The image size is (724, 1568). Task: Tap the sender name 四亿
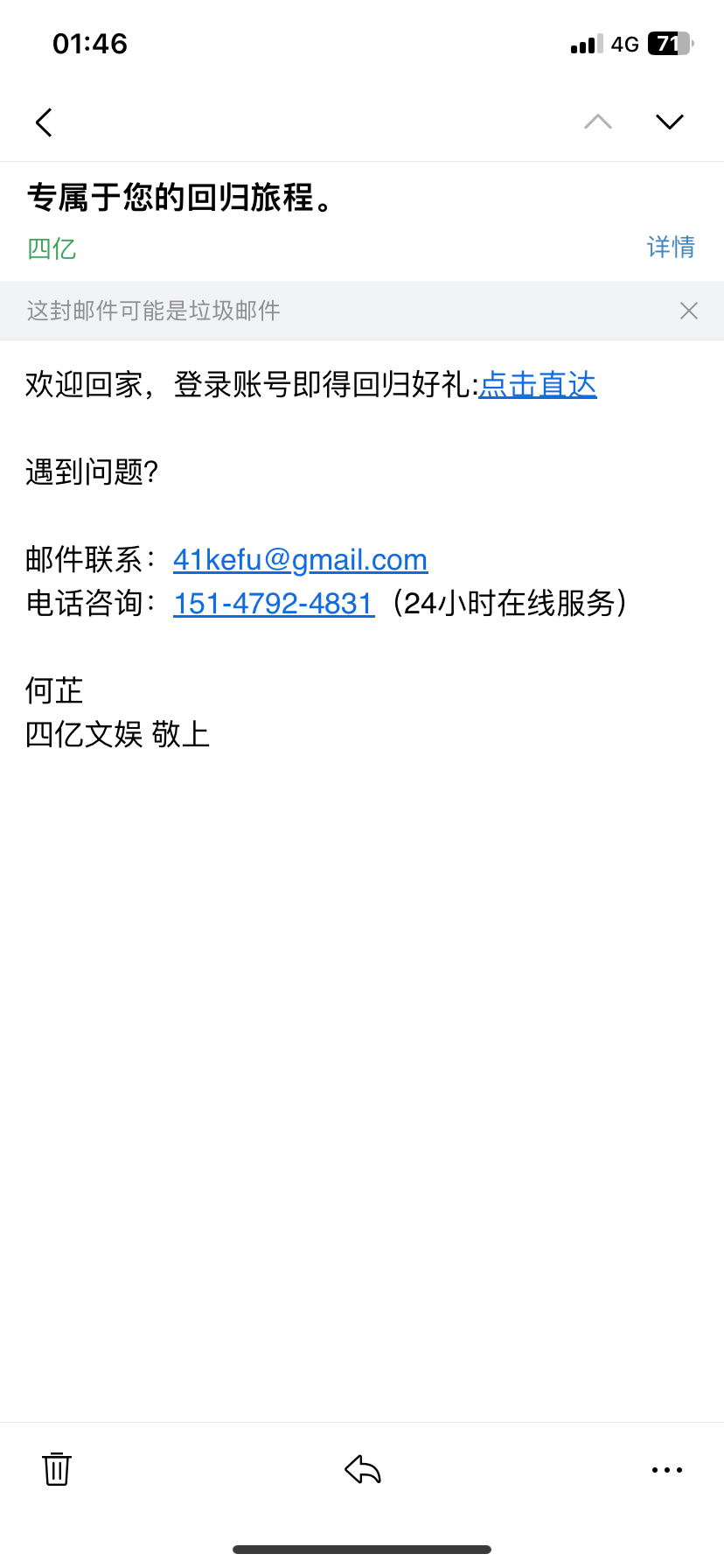52,248
